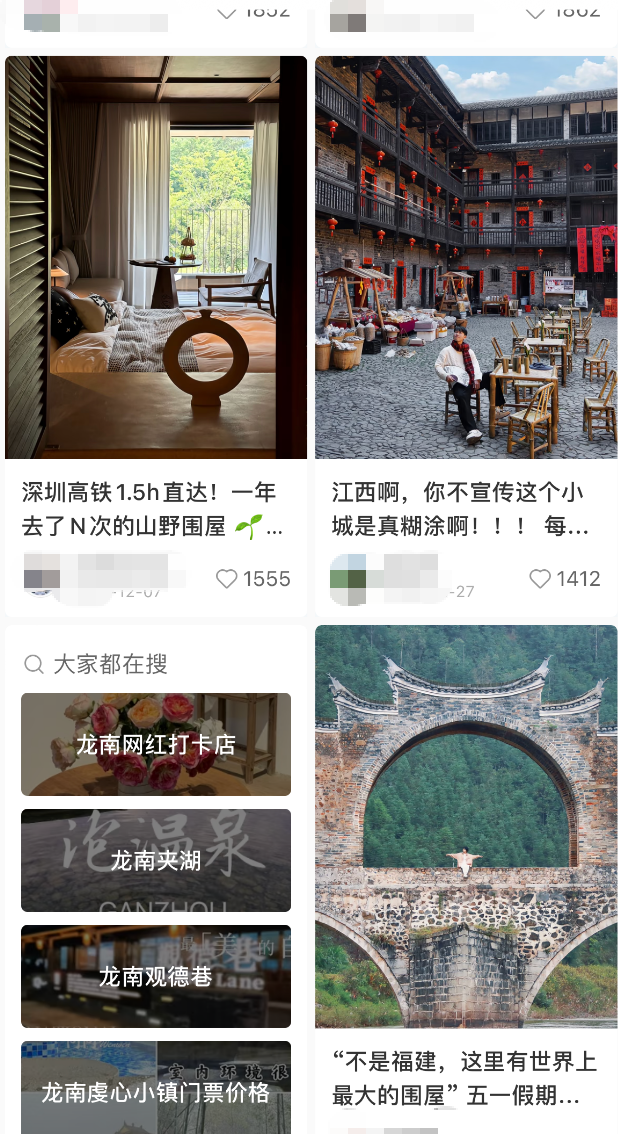Select the 龙南夹湖 search suggestion
This screenshot has height=1134, width=618.
(156, 860)
